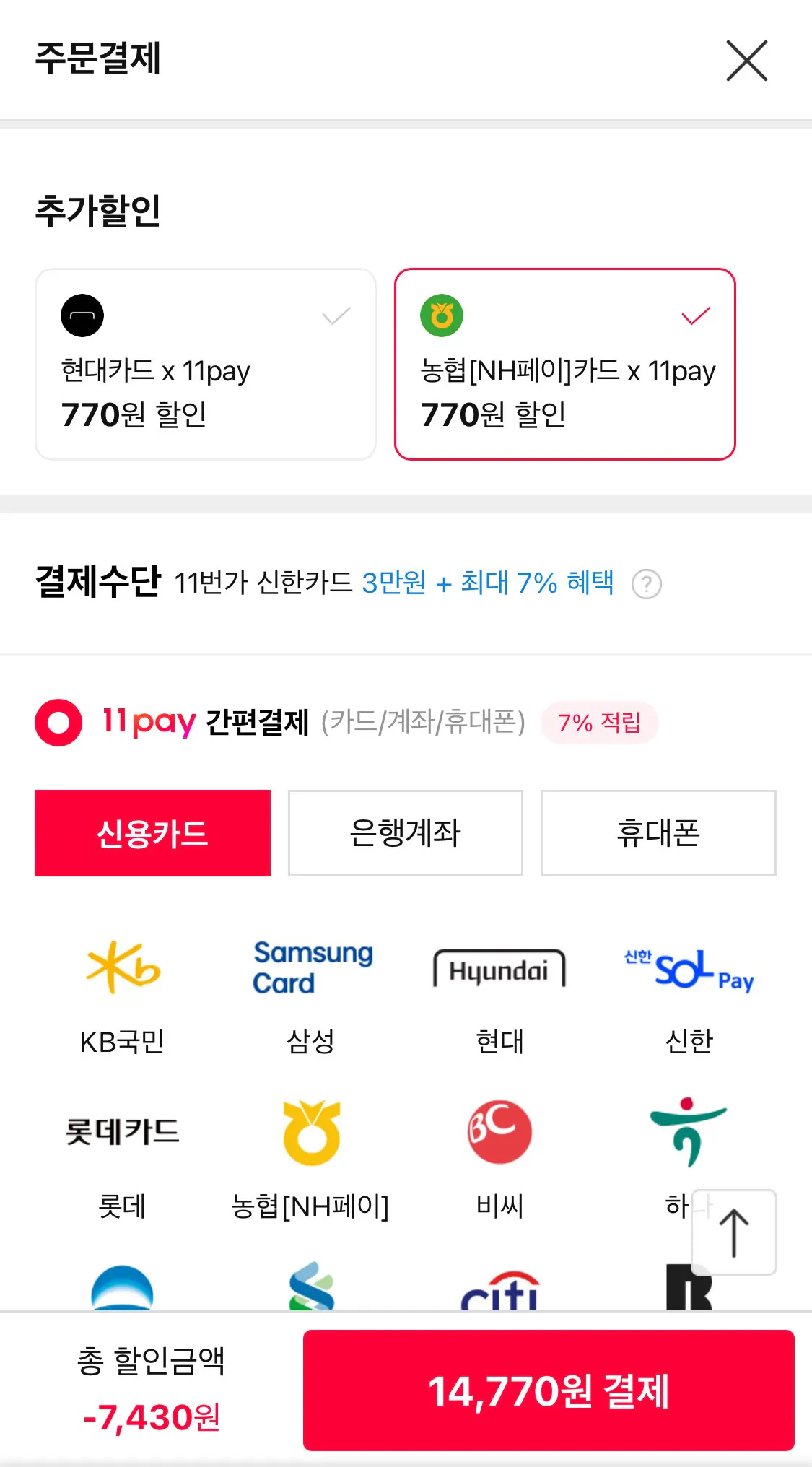812x1467 pixels.
Task: Switch to the 휴대폰 tab
Action: click(x=658, y=832)
